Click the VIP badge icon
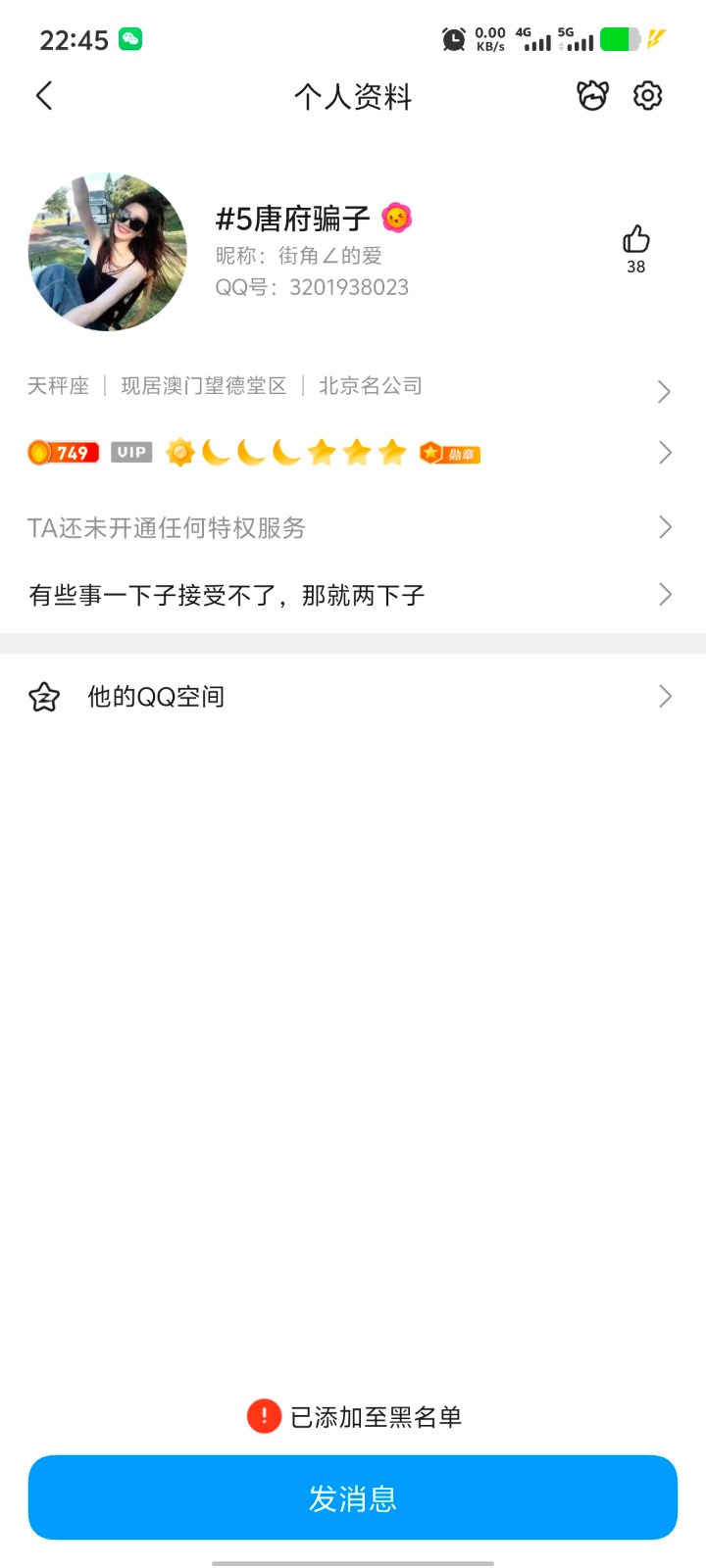Viewport: 706px width, 1568px height. pyautogui.click(x=130, y=452)
